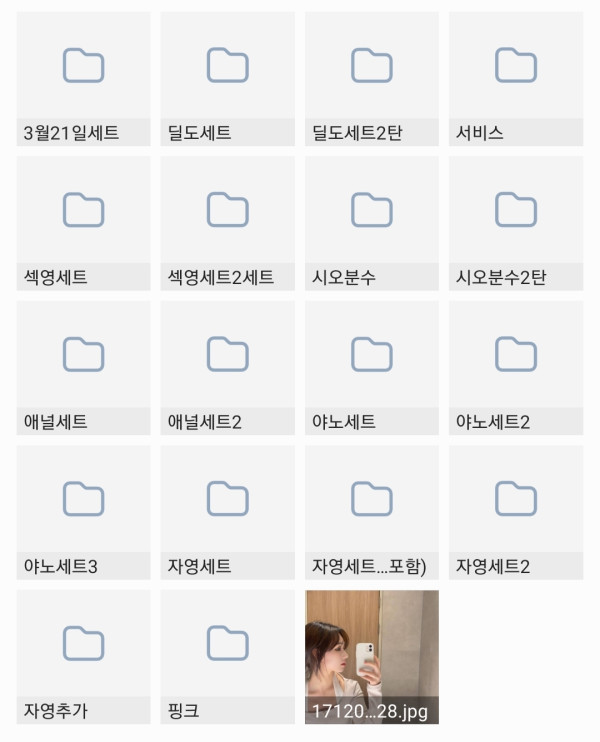Open the 핑크 folder
This screenshot has width=600, height=742.
click(x=227, y=655)
